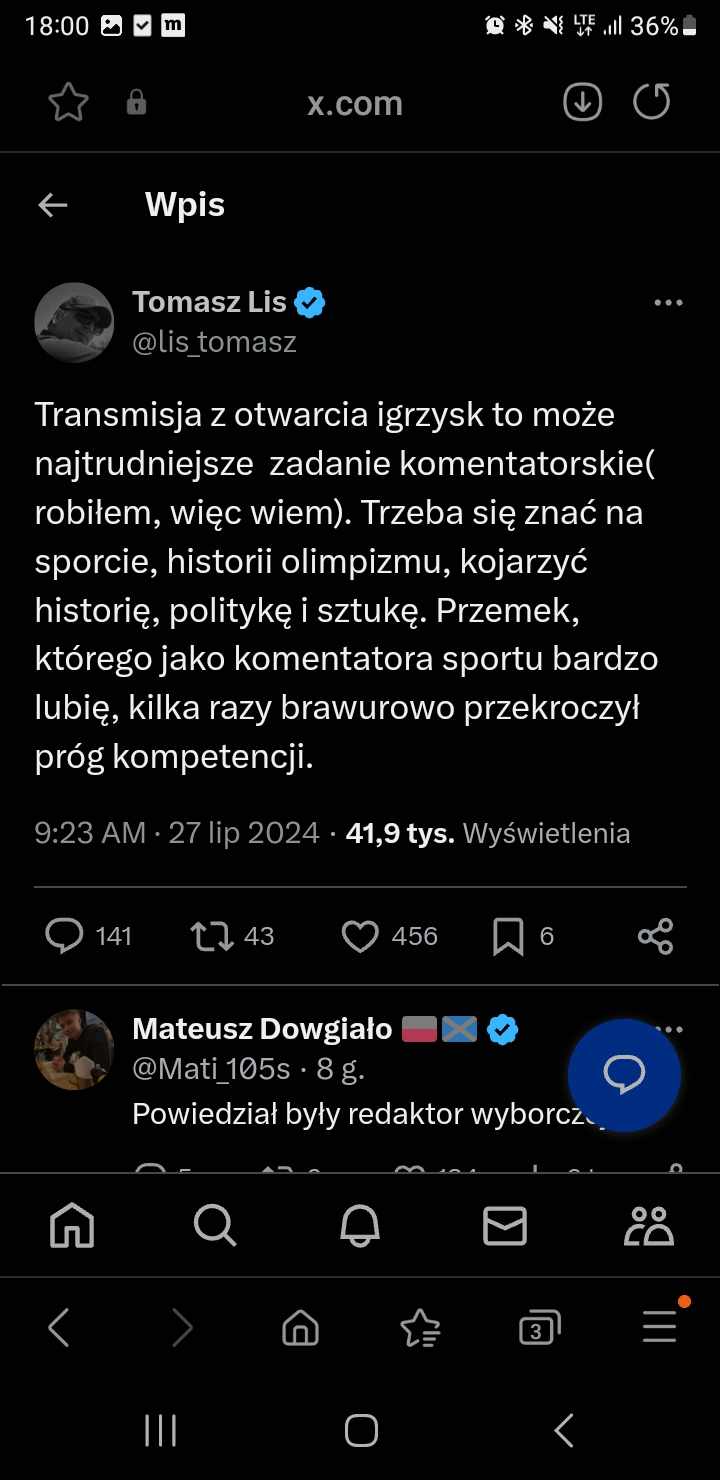
Task: Compose a reply with the floating button
Action: click(x=624, y=1075)
